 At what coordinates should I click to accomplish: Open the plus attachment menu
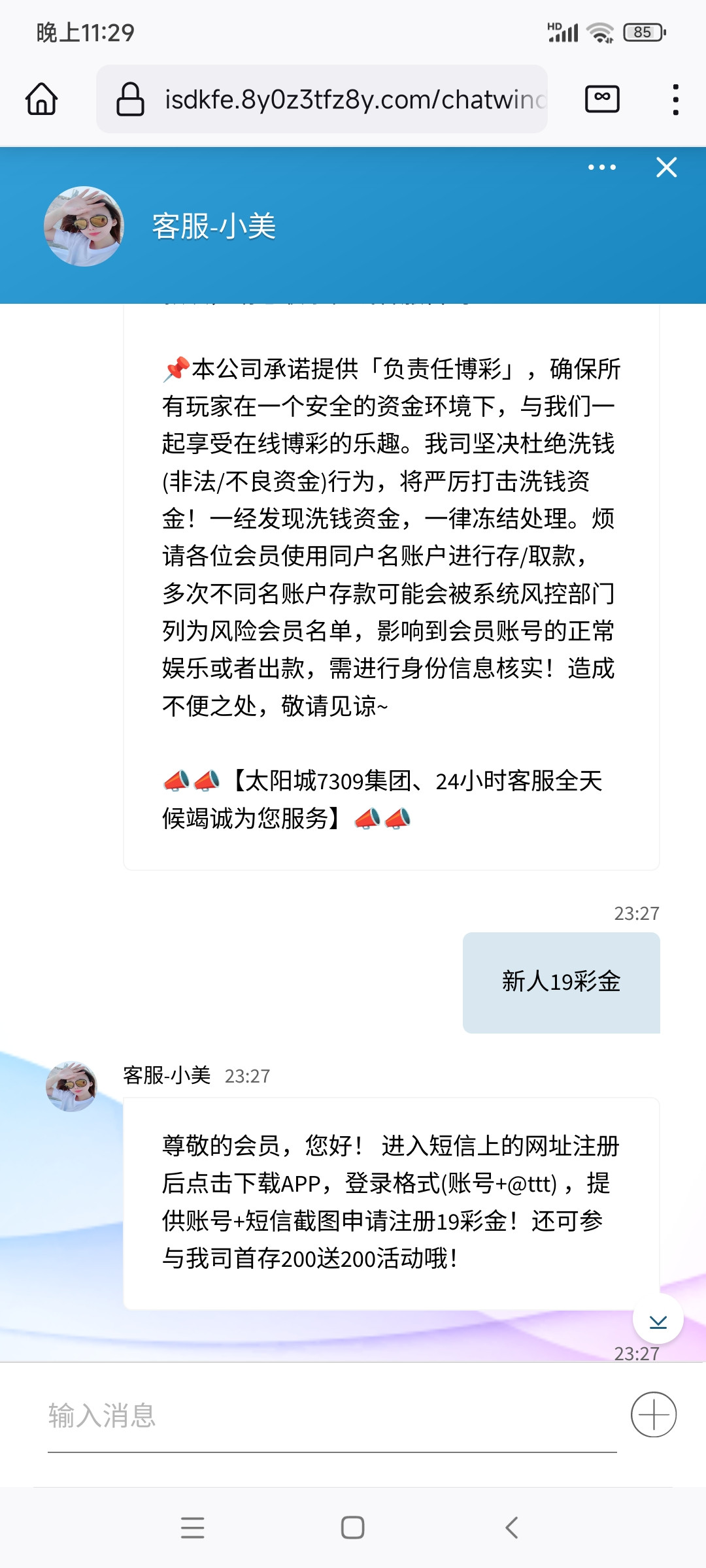653,1414
